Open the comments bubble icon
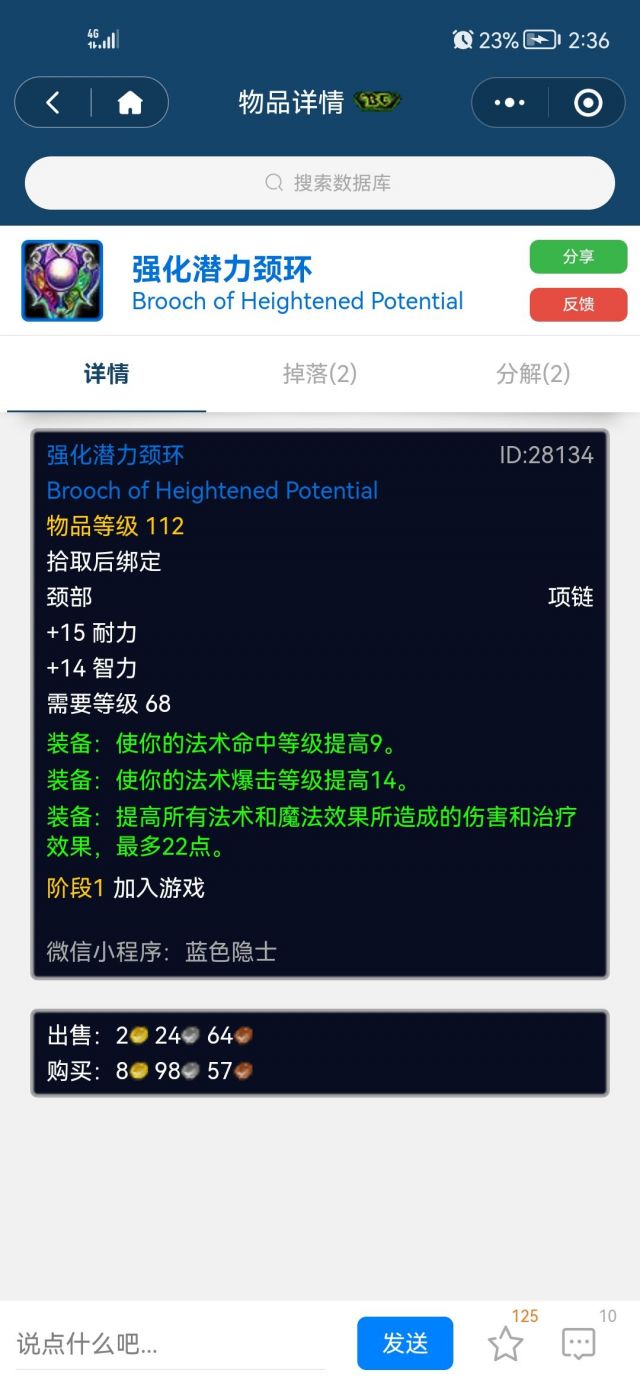Viewport: 640px width, 1386px height. 579,1343
